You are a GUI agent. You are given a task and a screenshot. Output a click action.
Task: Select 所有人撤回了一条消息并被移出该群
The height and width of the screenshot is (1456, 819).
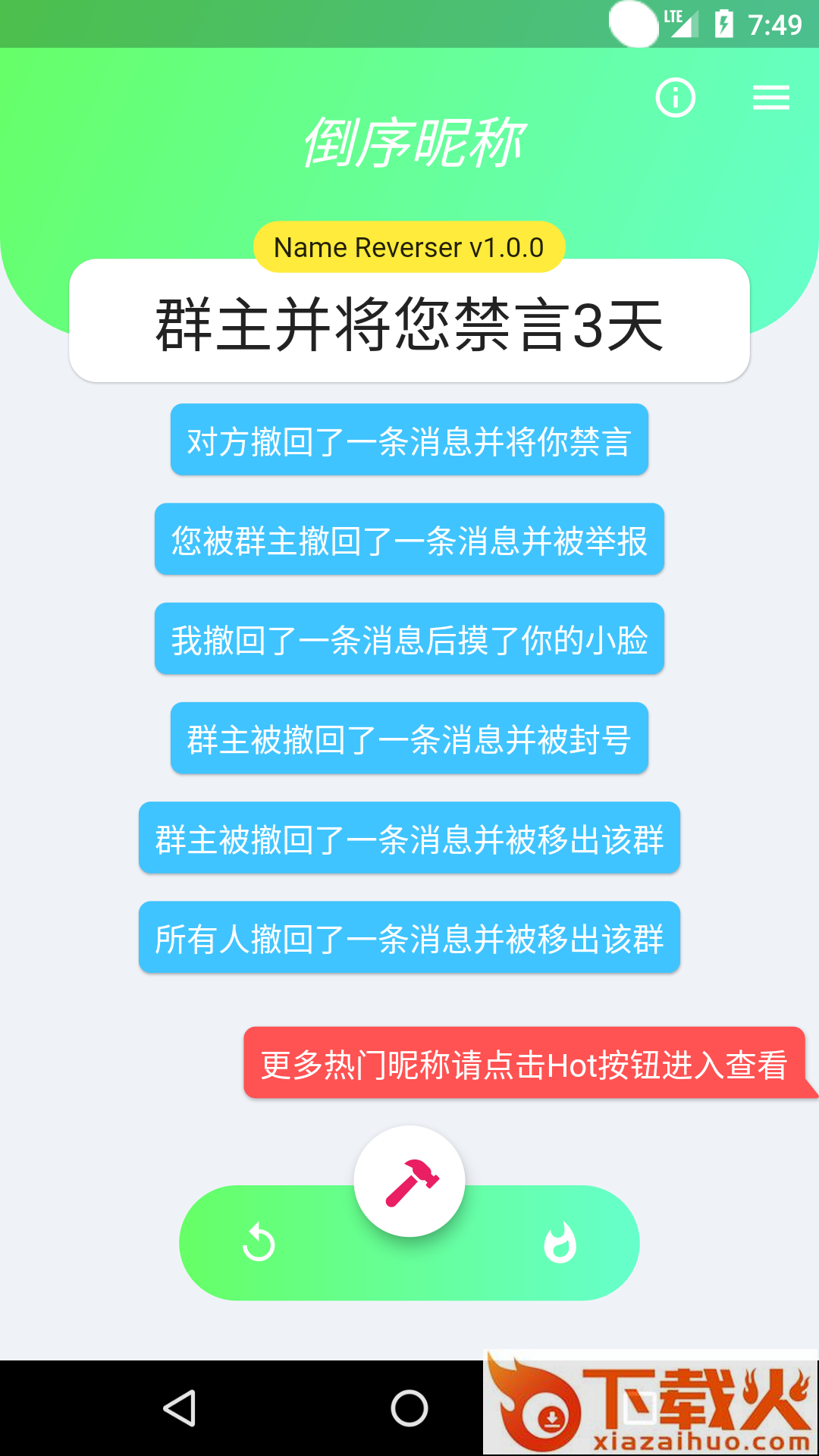pos(409,938)
